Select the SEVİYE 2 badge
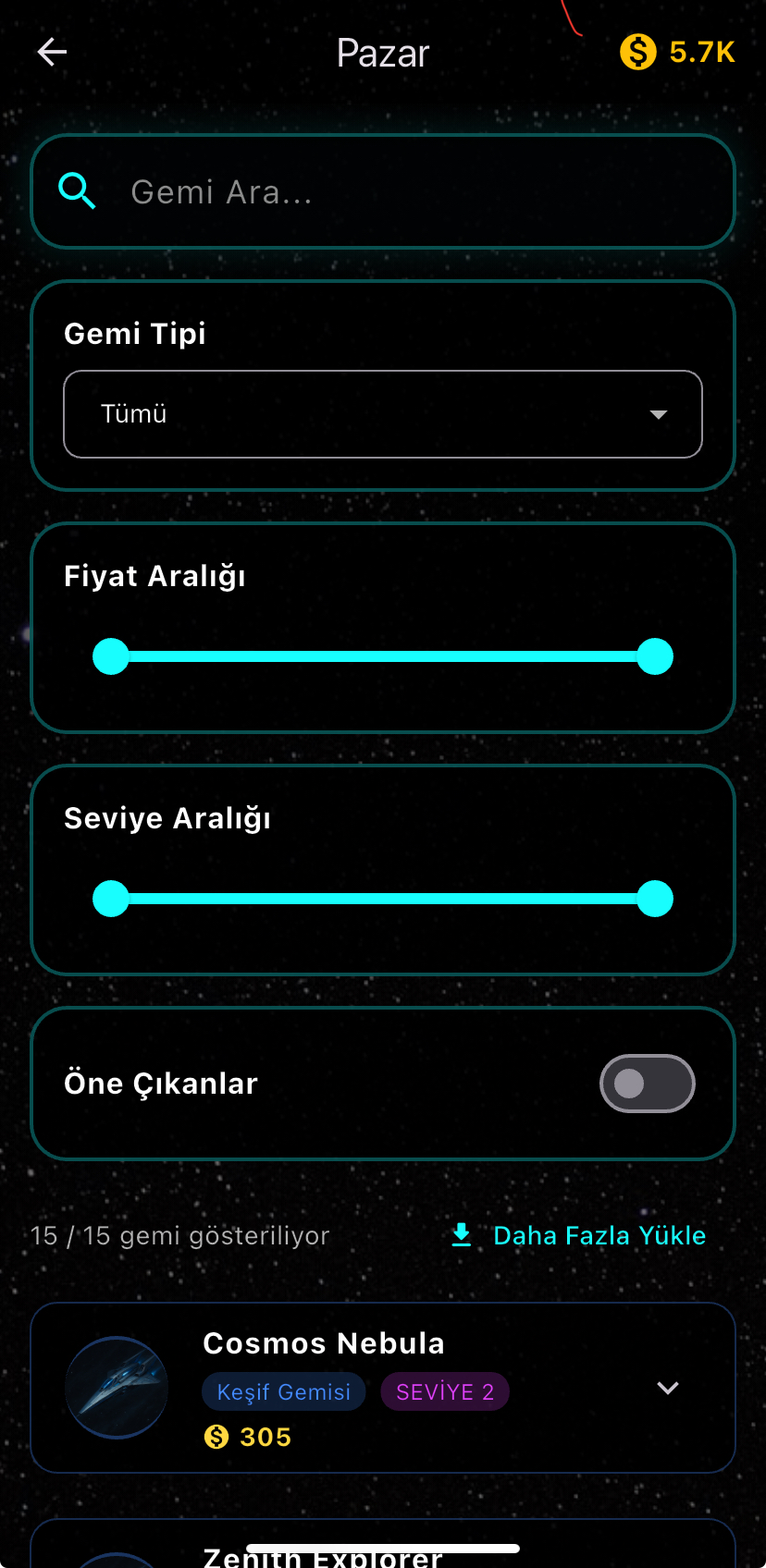766x1568 pixels. click(444, 1391)
